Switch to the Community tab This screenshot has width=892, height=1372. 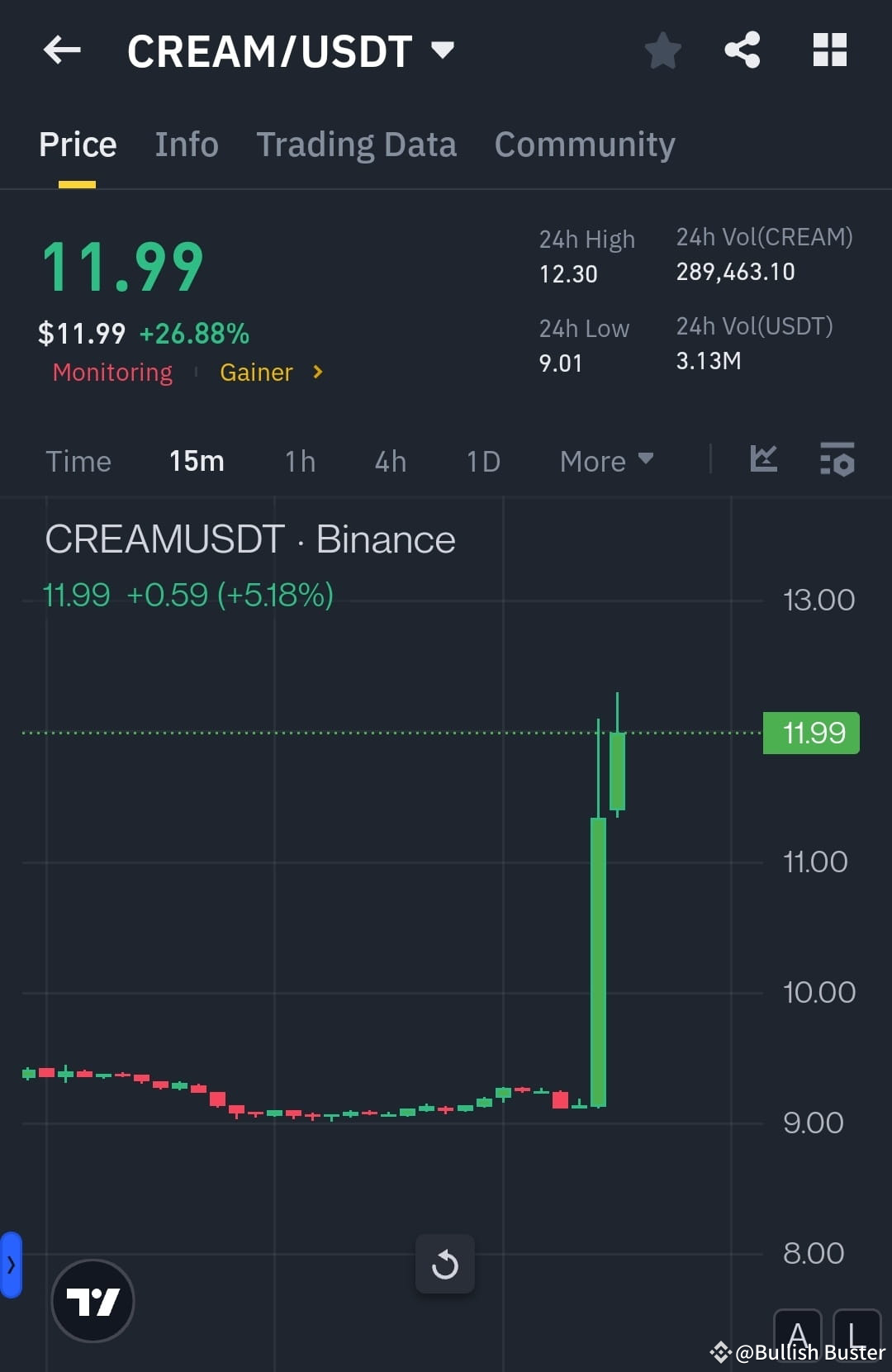coord(584,144)
